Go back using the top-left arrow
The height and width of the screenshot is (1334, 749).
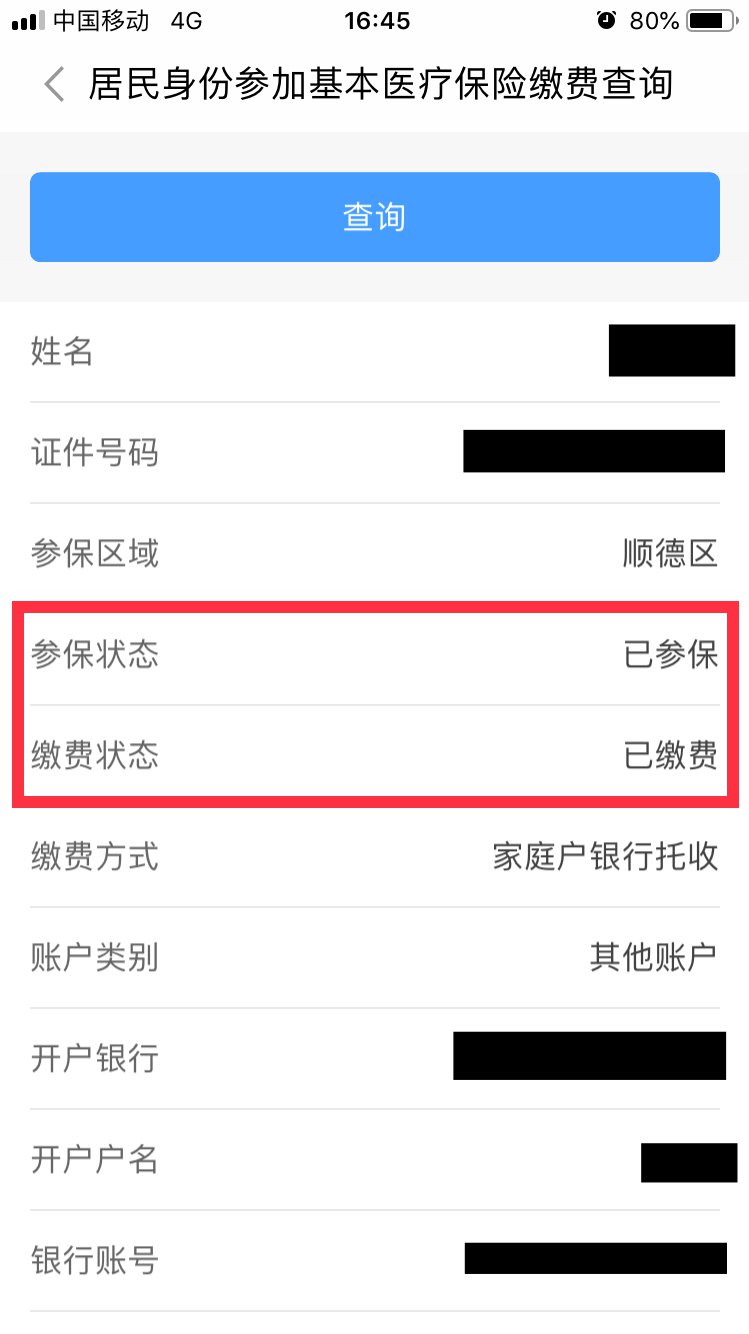[55, 85]
